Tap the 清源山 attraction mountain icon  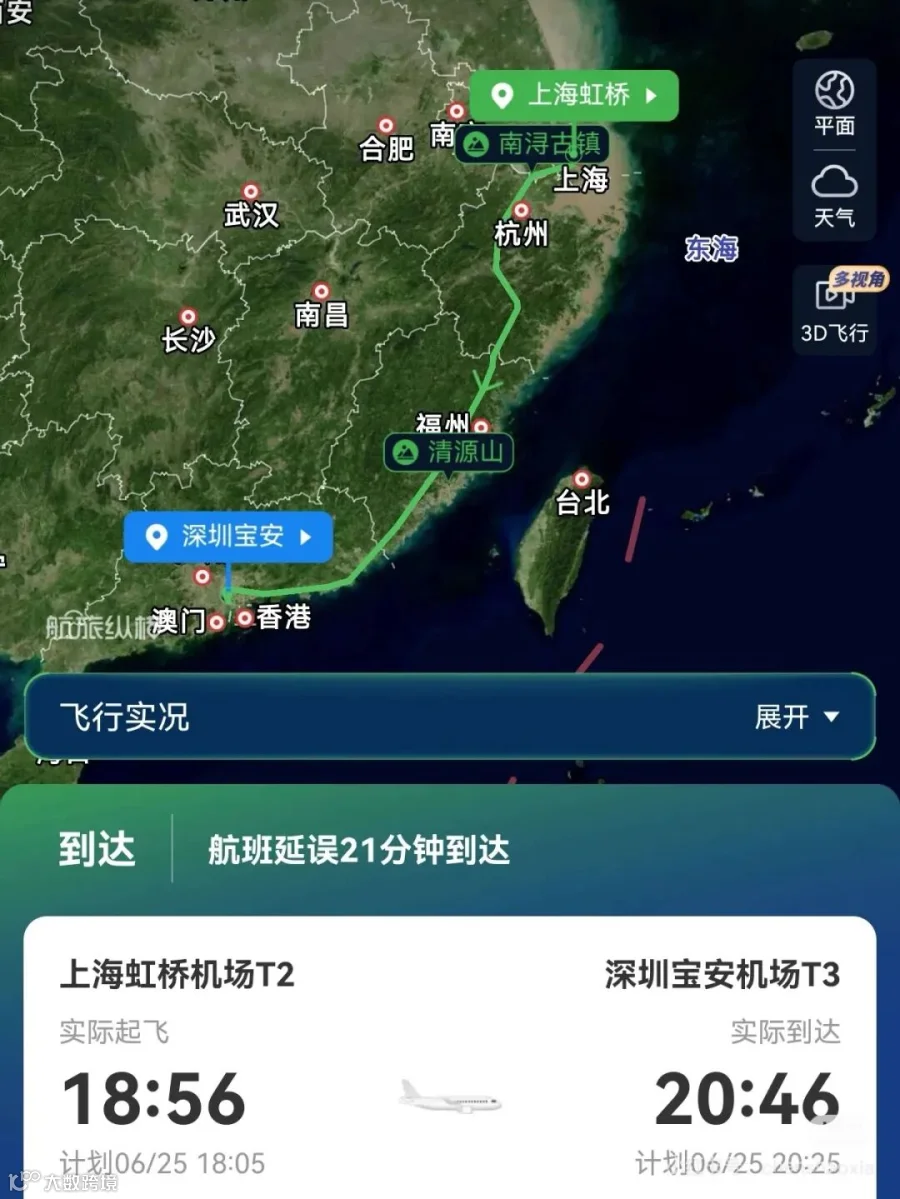pyautogui.click(x=407, y=451)
